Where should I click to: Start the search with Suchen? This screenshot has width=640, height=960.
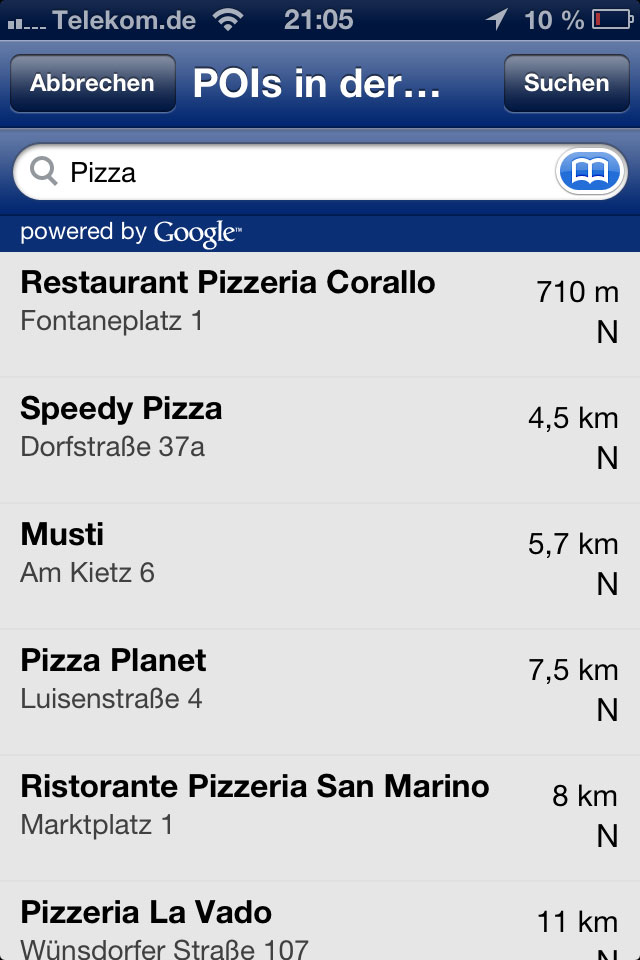[566, 84]
